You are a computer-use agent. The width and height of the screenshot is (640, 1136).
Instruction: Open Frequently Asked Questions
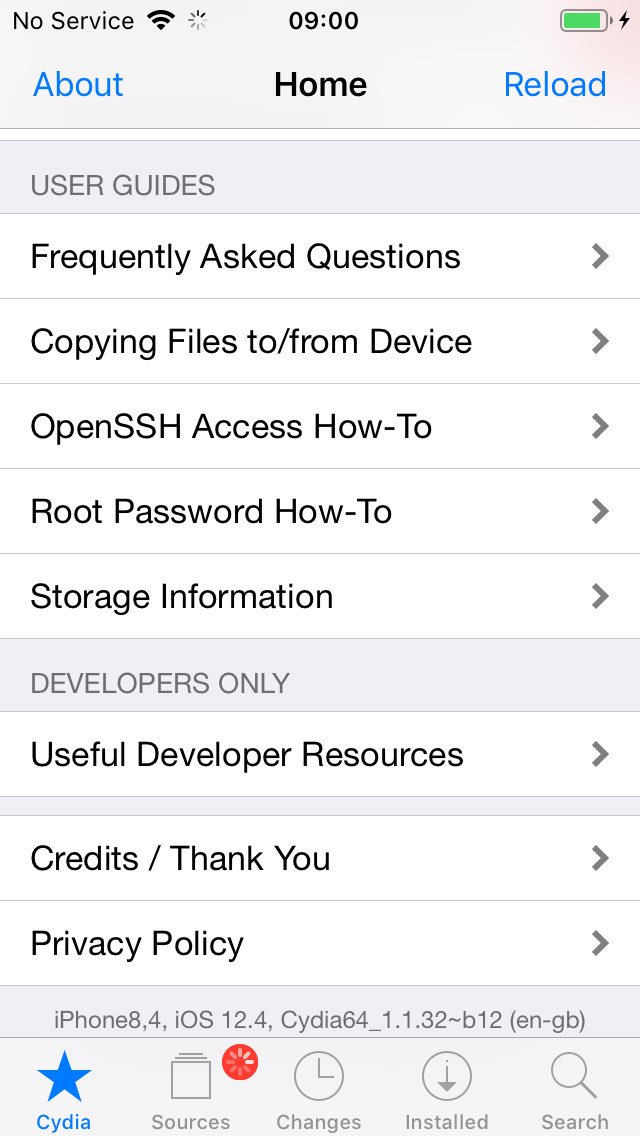[320, 257]
